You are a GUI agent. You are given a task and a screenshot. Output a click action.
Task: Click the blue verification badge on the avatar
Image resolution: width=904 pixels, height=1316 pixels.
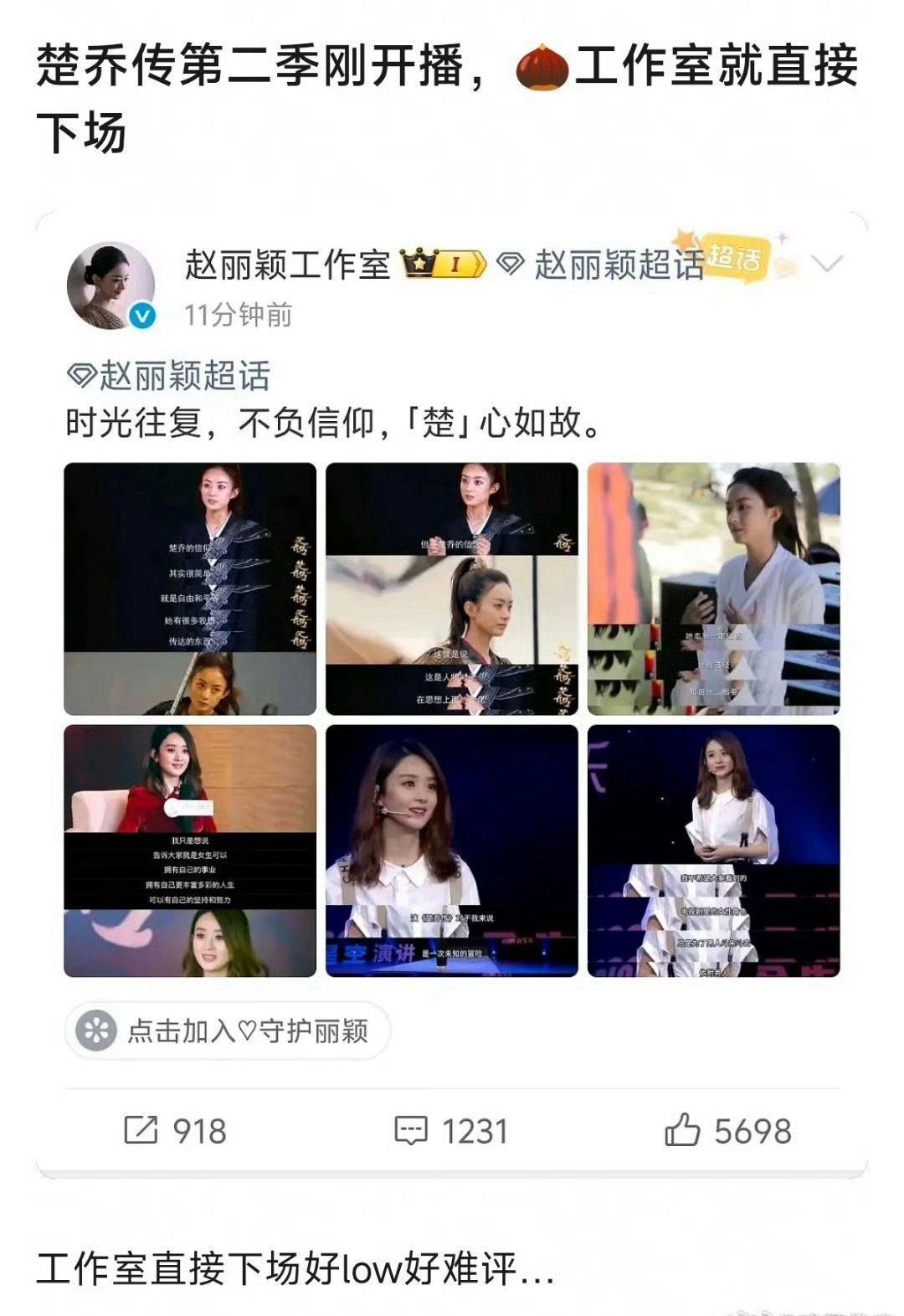click(141, 316)
